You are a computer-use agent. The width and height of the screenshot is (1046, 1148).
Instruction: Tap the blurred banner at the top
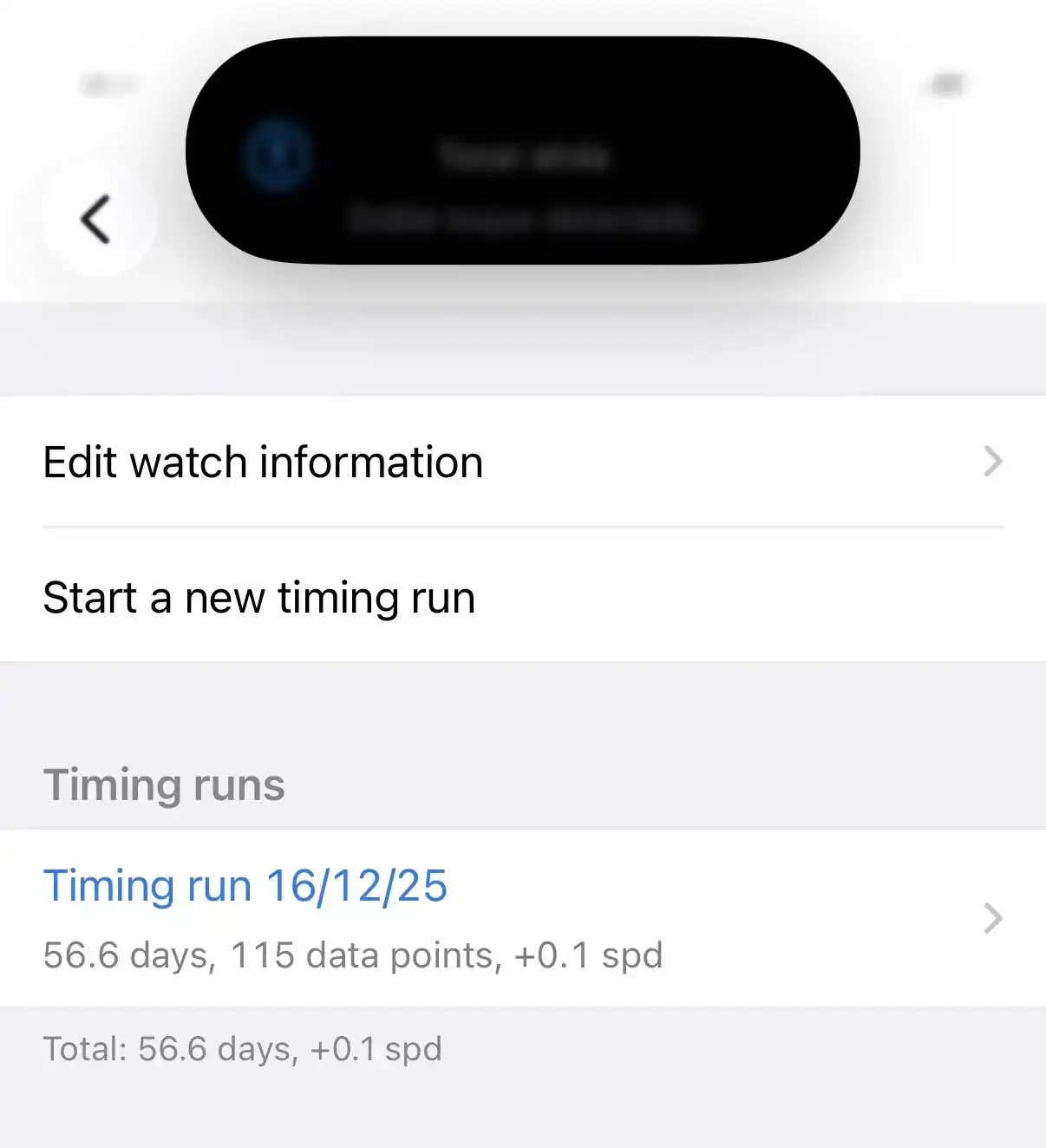click(x=522, y=151)
